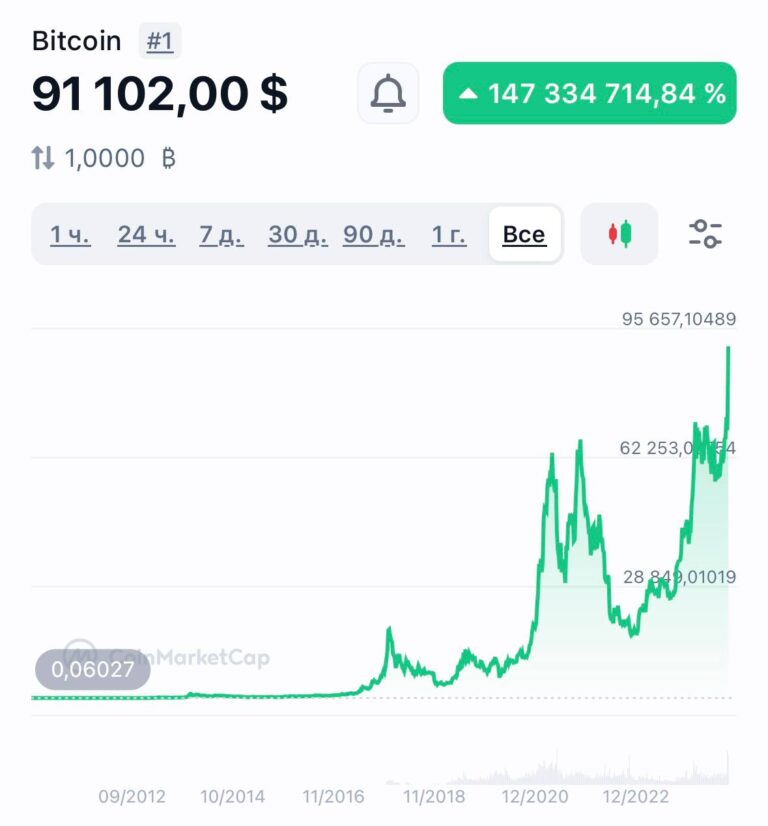Choose the 90 д. chart range
Viewport: 768px width, 826px height.
374,235
